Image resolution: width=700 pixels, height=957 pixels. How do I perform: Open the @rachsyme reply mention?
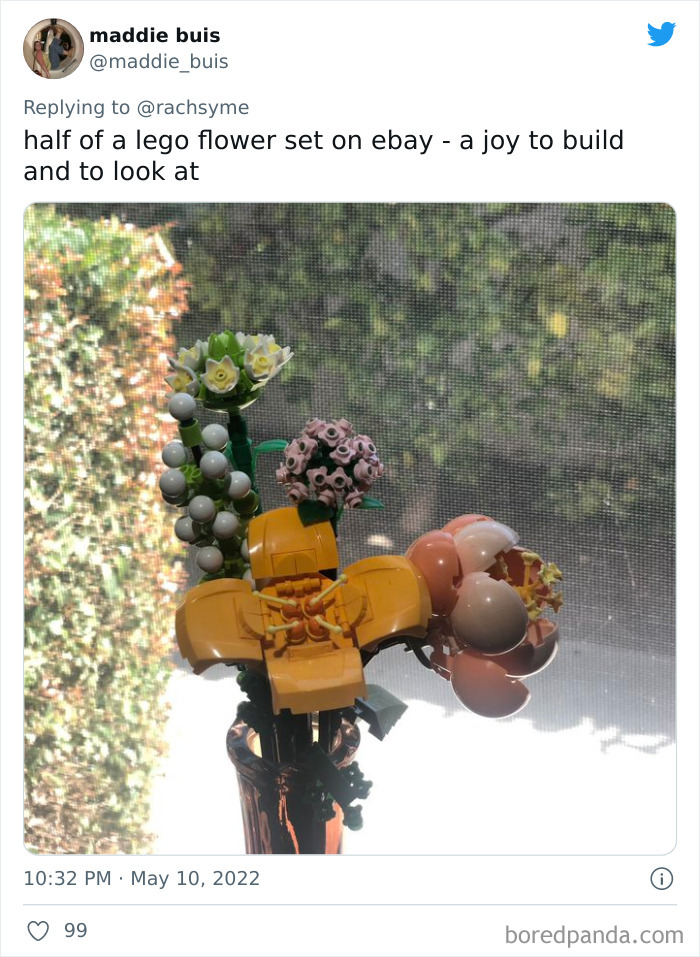(x=193, y=107)
